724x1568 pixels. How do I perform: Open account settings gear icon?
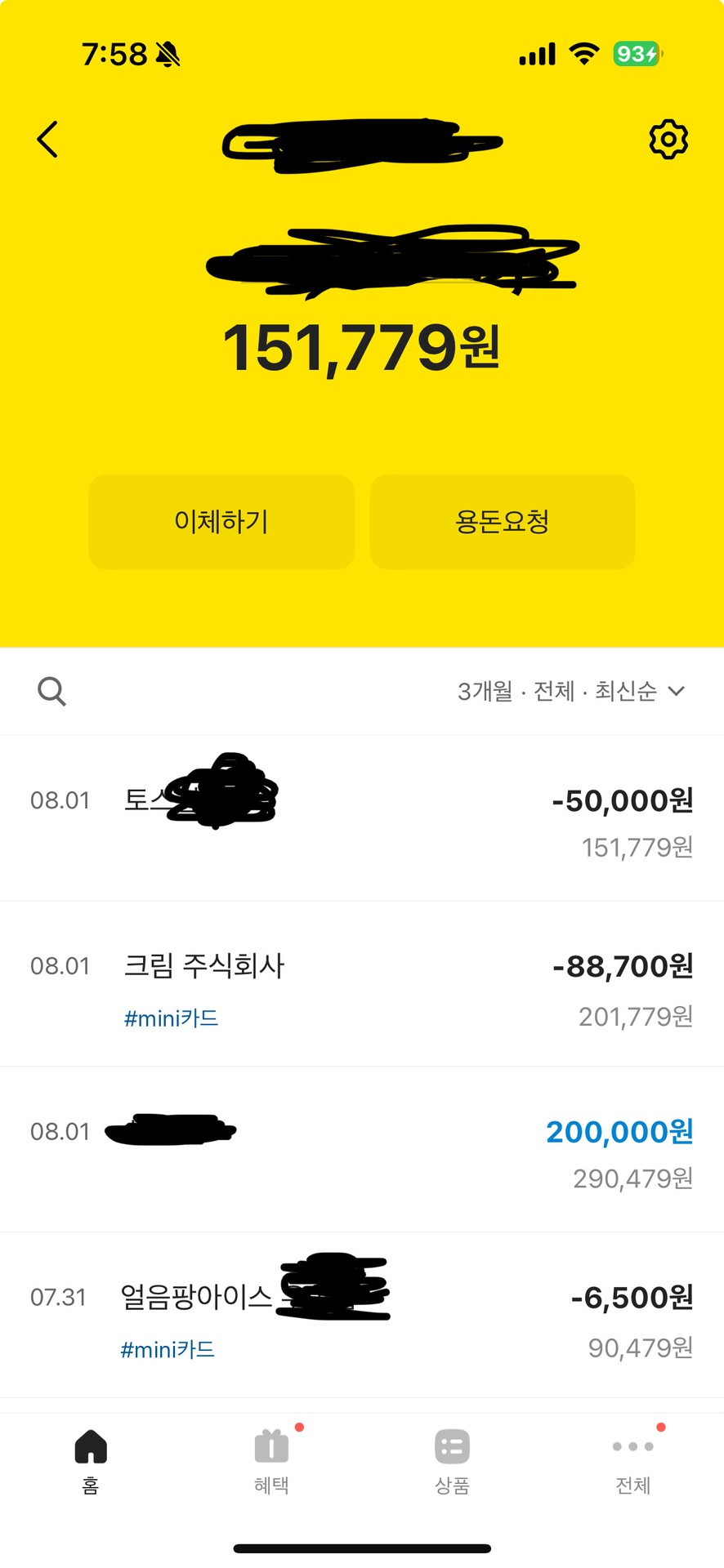(x=668, y=139)
